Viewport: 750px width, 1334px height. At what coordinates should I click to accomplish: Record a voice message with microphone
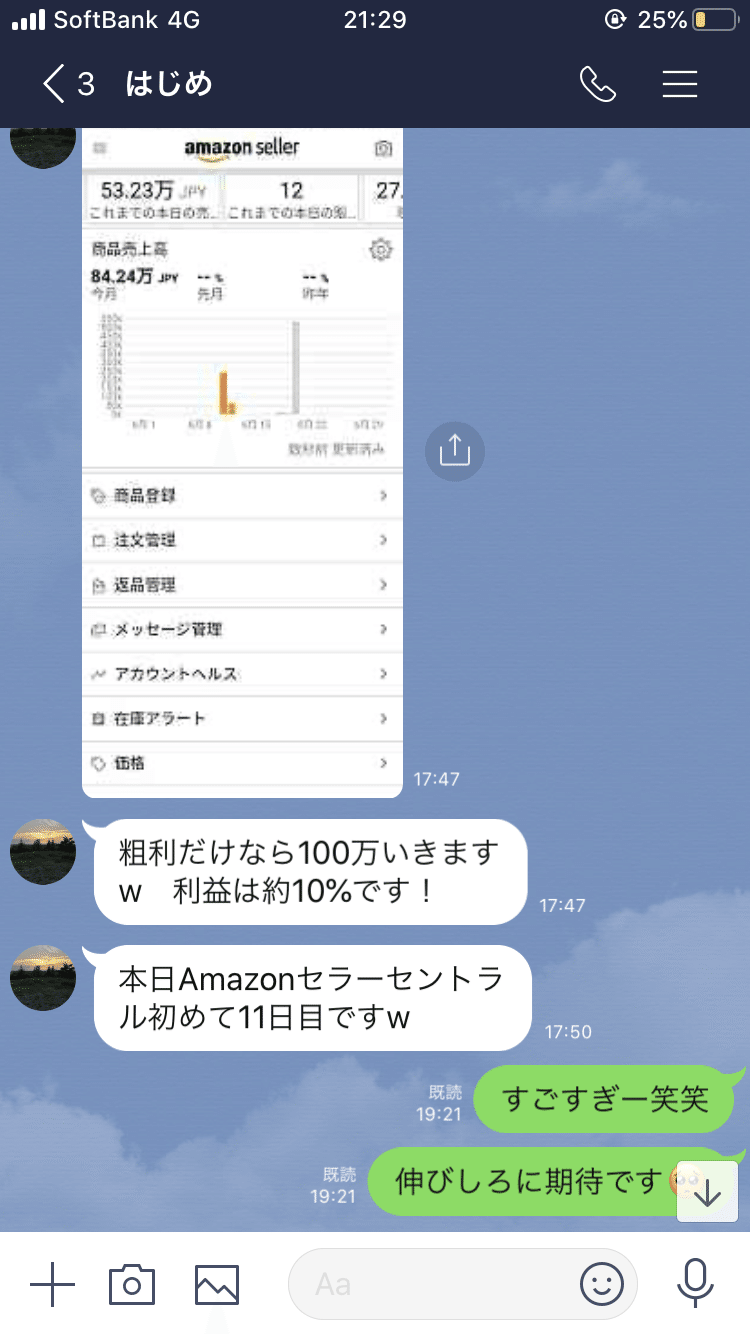point(694,1284)
